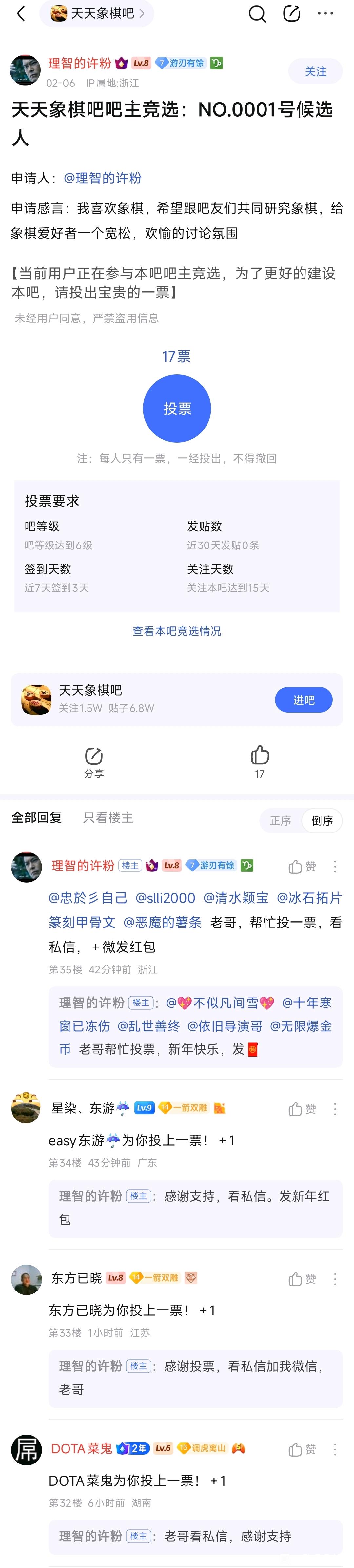This screenshot has width=354, height=1568.
Task: Like the reply from 星染、东游
Action: click(x=302, y=1109)
